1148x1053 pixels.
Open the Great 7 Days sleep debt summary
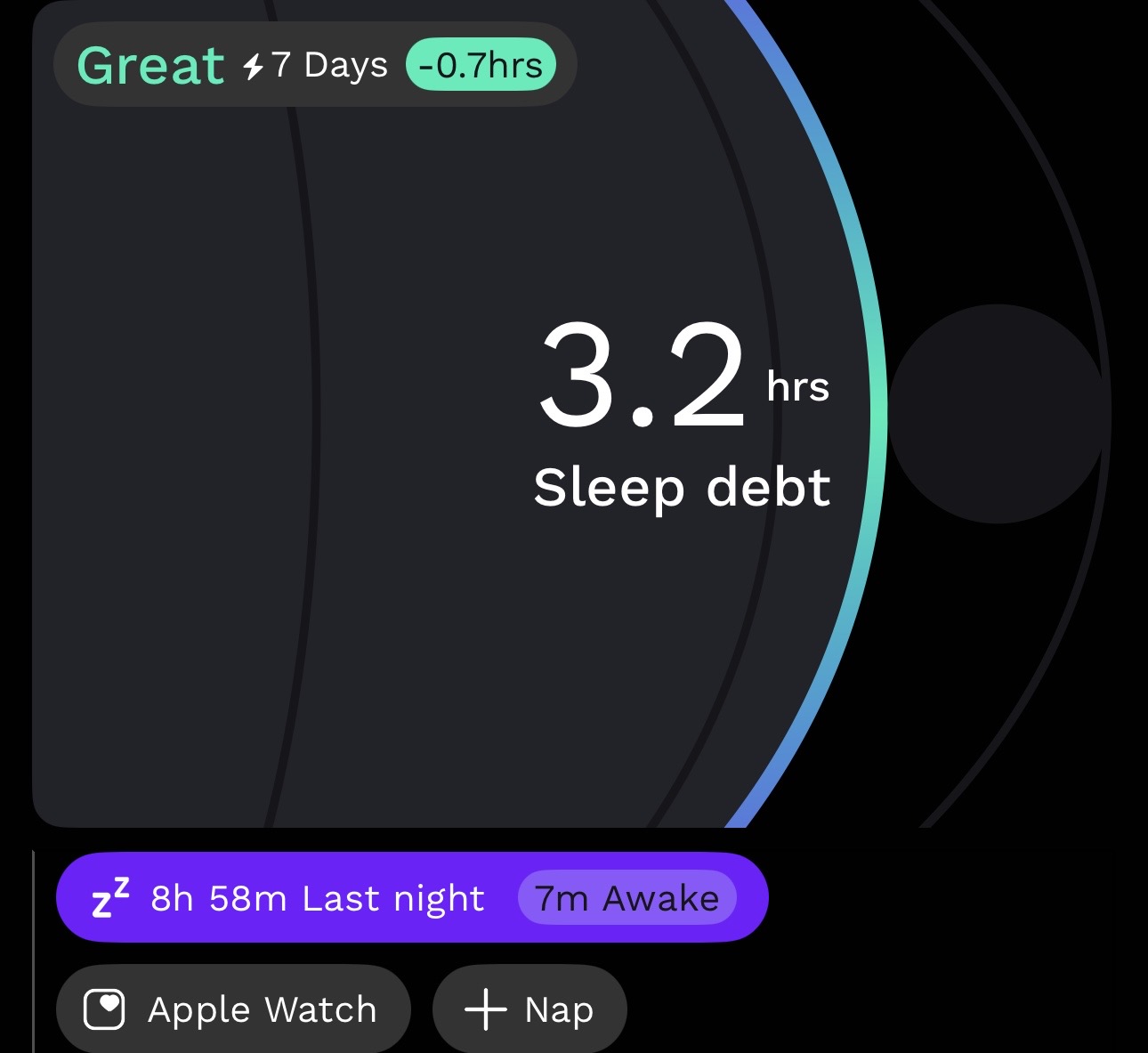(x=315, y=65)
